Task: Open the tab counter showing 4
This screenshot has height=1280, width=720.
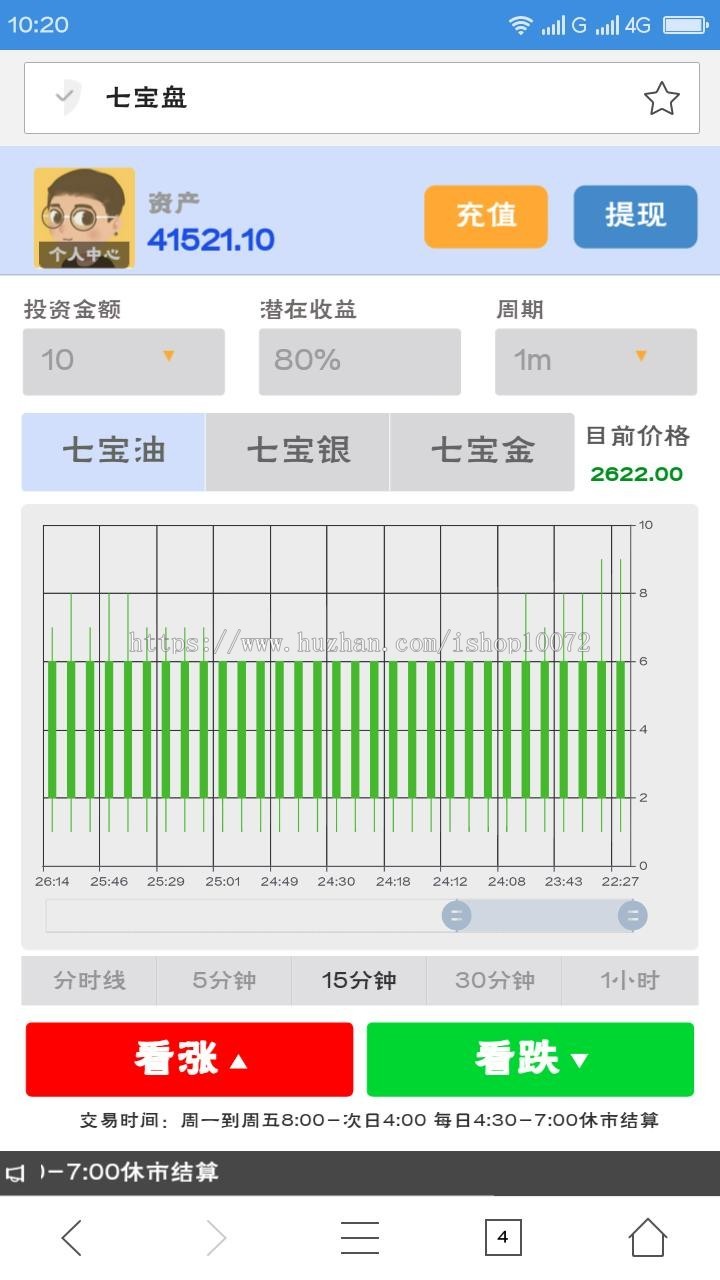Action: [504, 1237]
